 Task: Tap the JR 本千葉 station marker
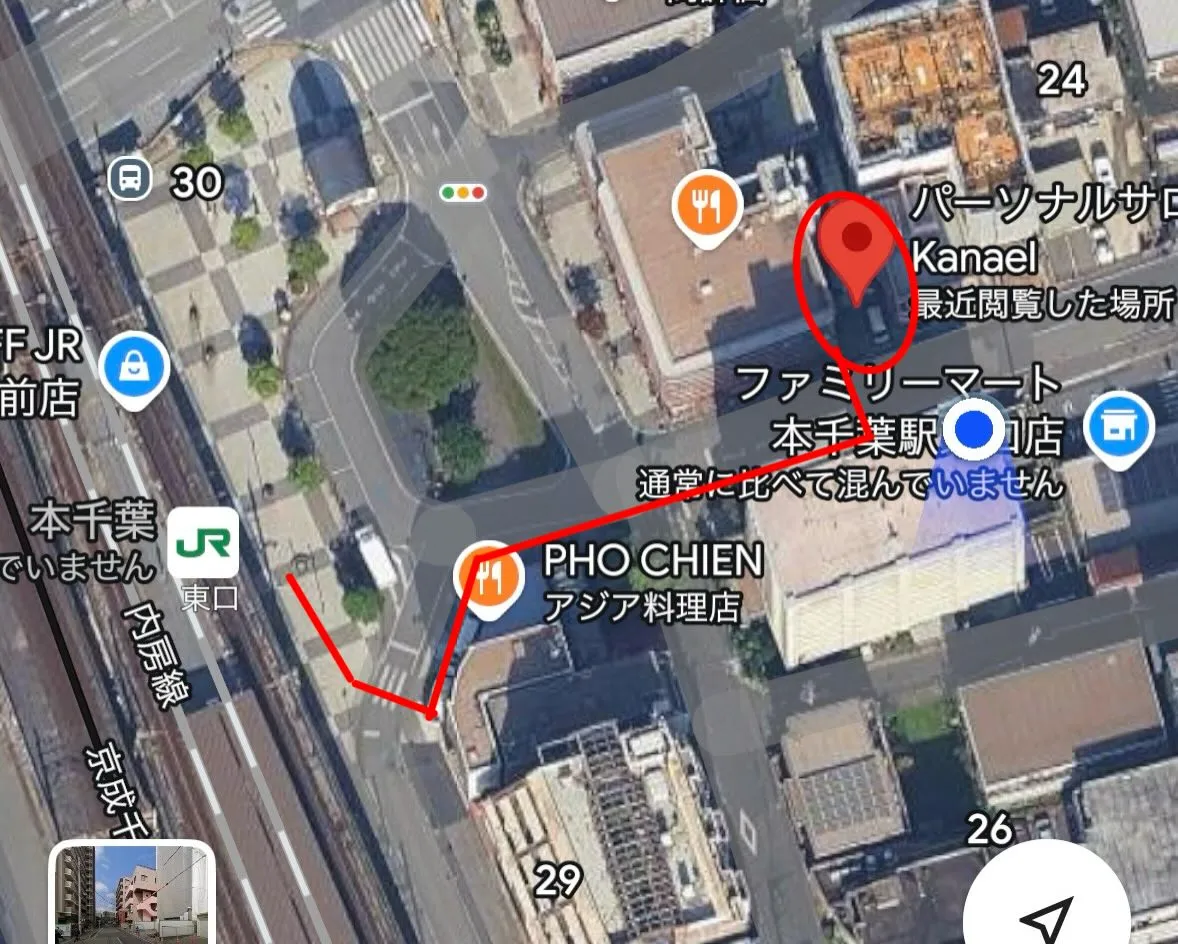point(203,544)
